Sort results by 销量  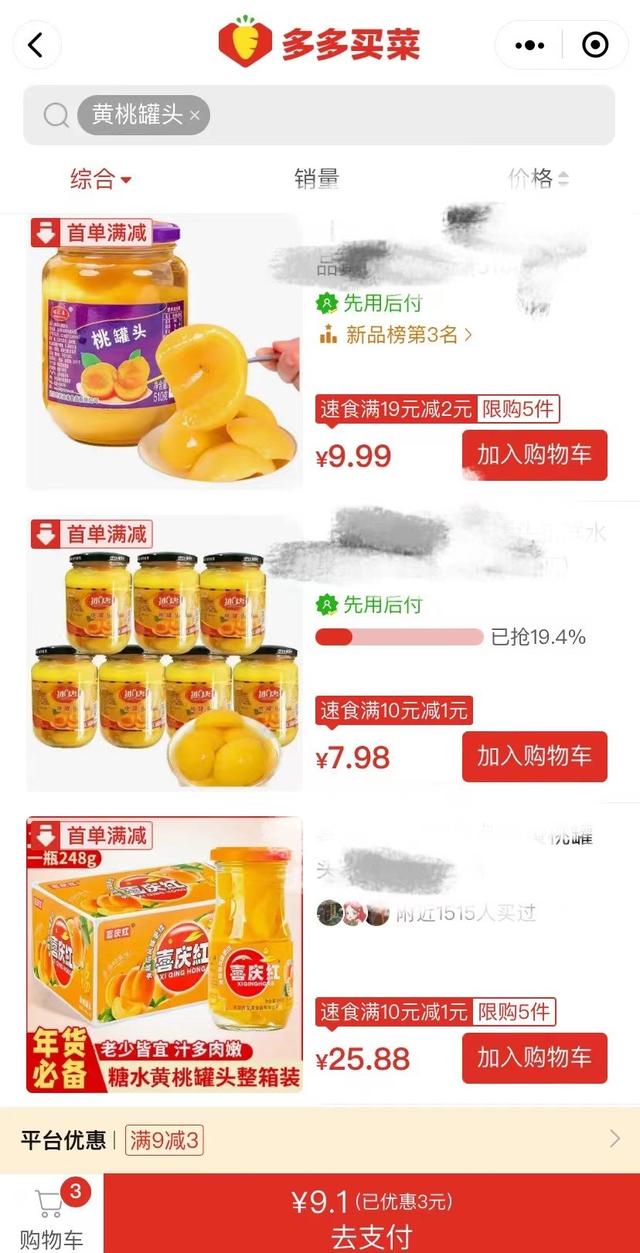[317, 179]
